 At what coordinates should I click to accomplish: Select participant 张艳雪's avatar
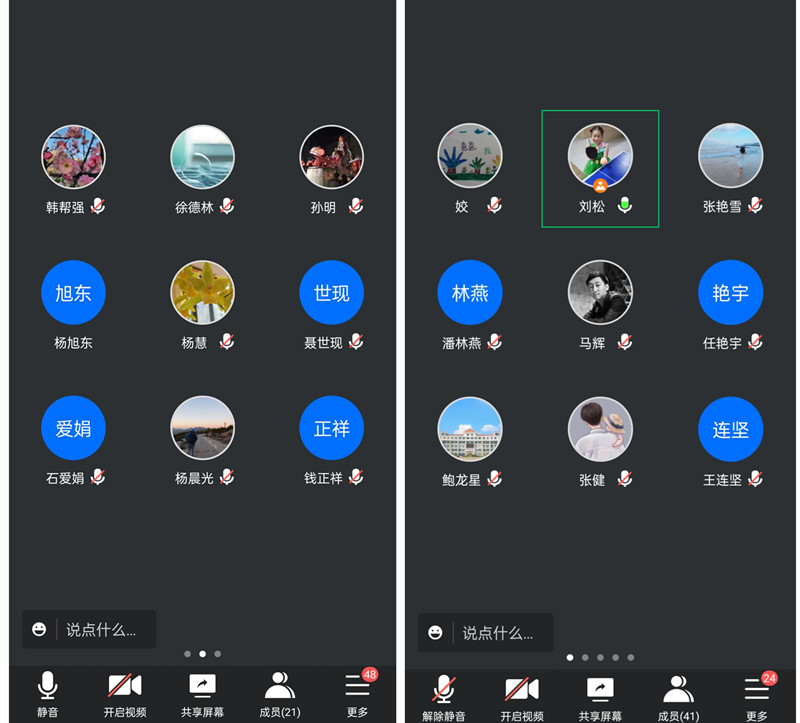730,156
